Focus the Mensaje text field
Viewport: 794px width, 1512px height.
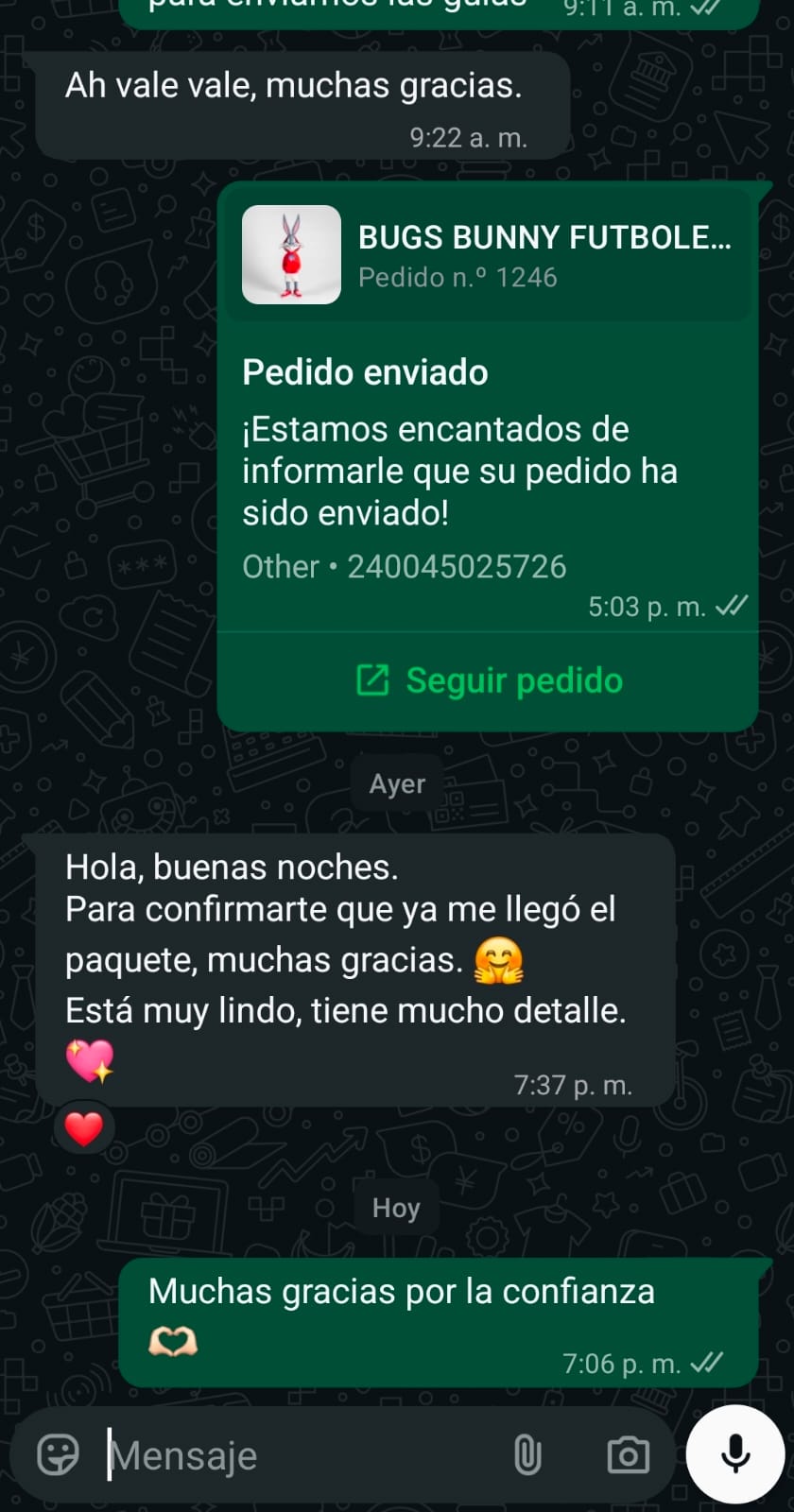[302, 1455]
